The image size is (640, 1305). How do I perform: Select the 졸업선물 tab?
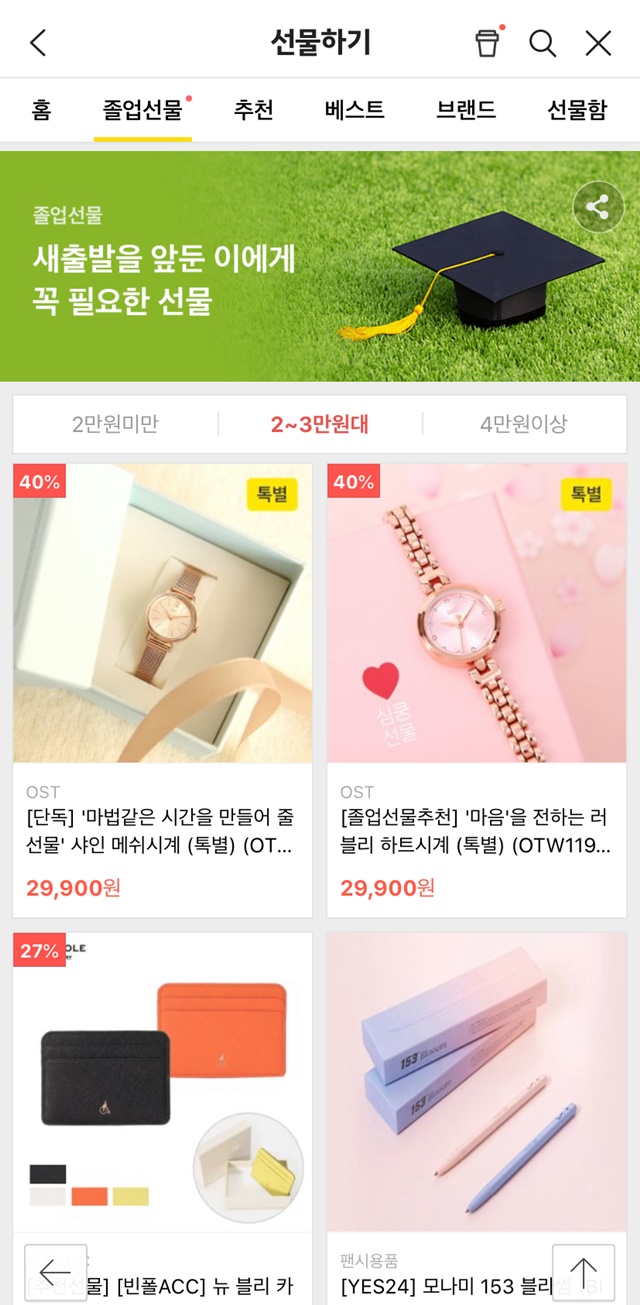(x=143, y=110)
